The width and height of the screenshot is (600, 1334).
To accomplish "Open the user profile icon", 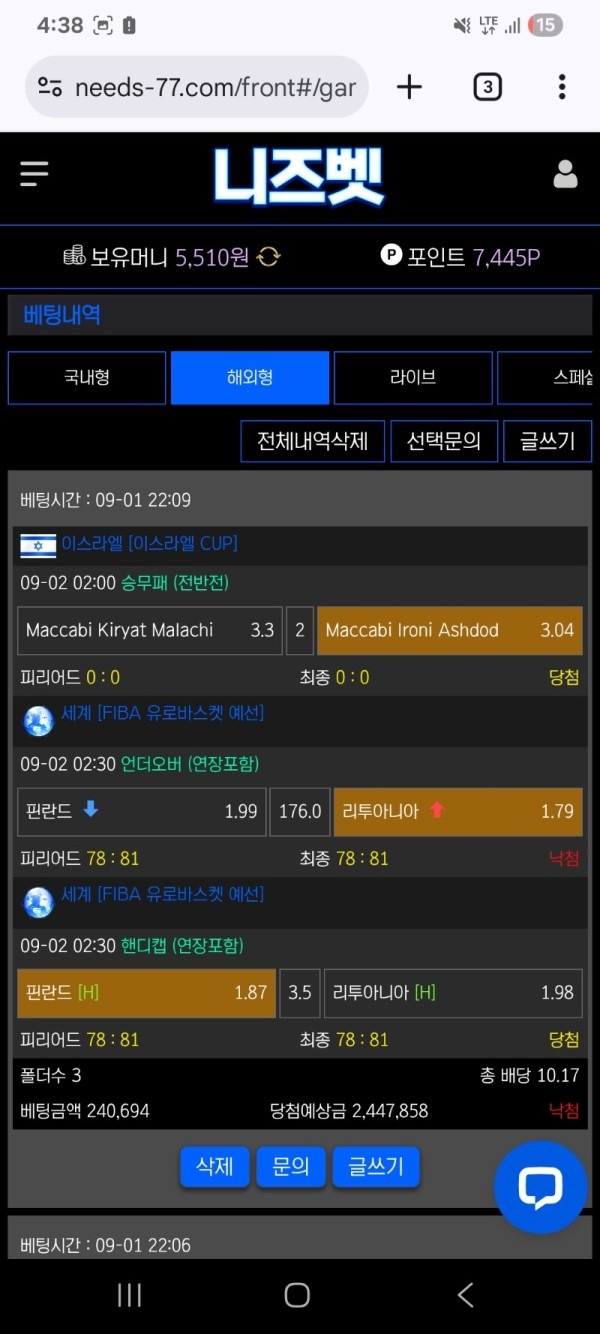I will 565,175.
